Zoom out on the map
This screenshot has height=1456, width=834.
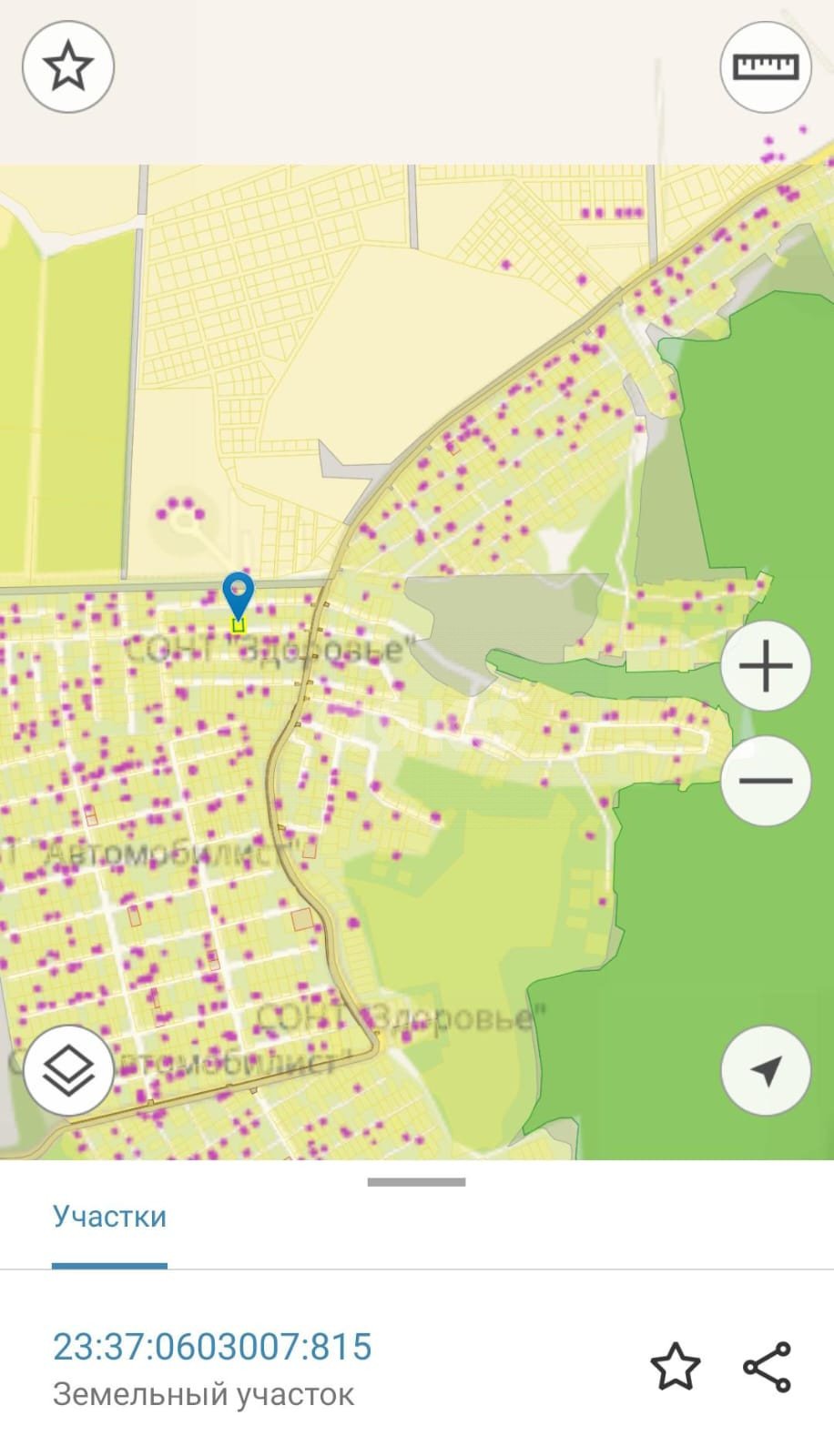[766, 781]
